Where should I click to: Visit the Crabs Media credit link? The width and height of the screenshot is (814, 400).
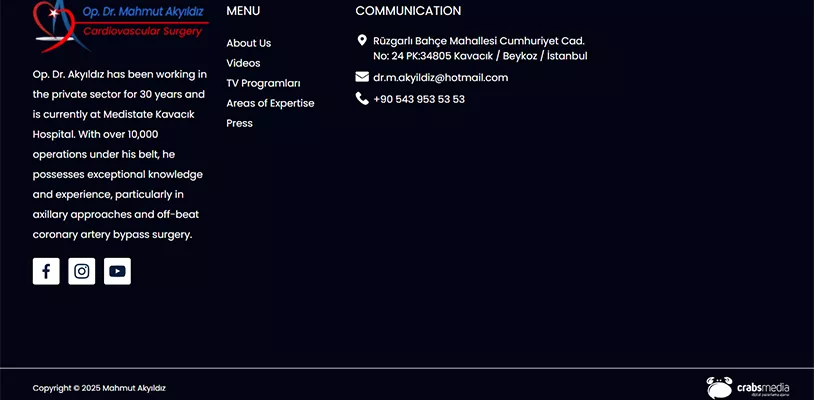(748, 387)
